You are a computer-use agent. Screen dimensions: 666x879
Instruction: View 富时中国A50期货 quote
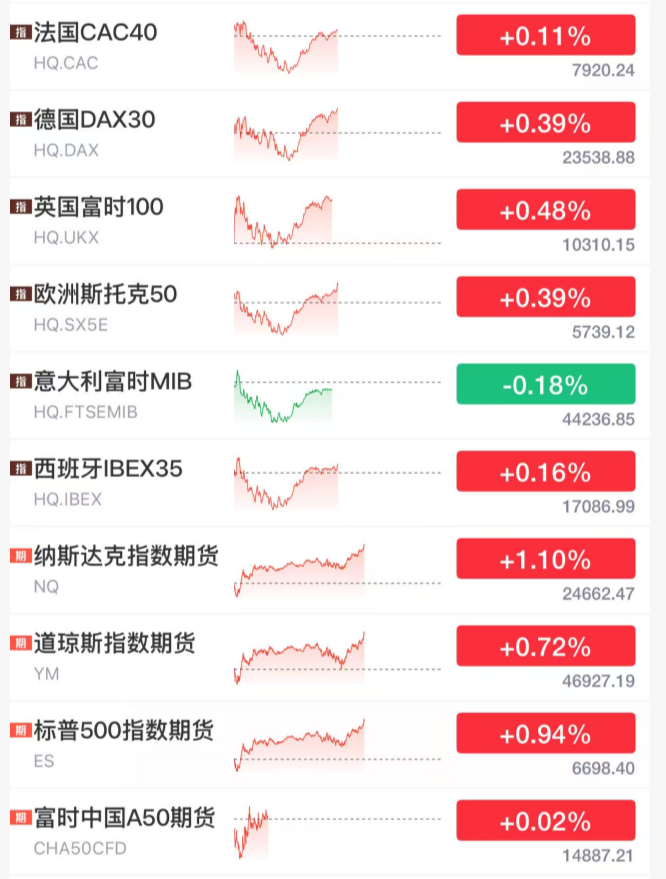124,818
